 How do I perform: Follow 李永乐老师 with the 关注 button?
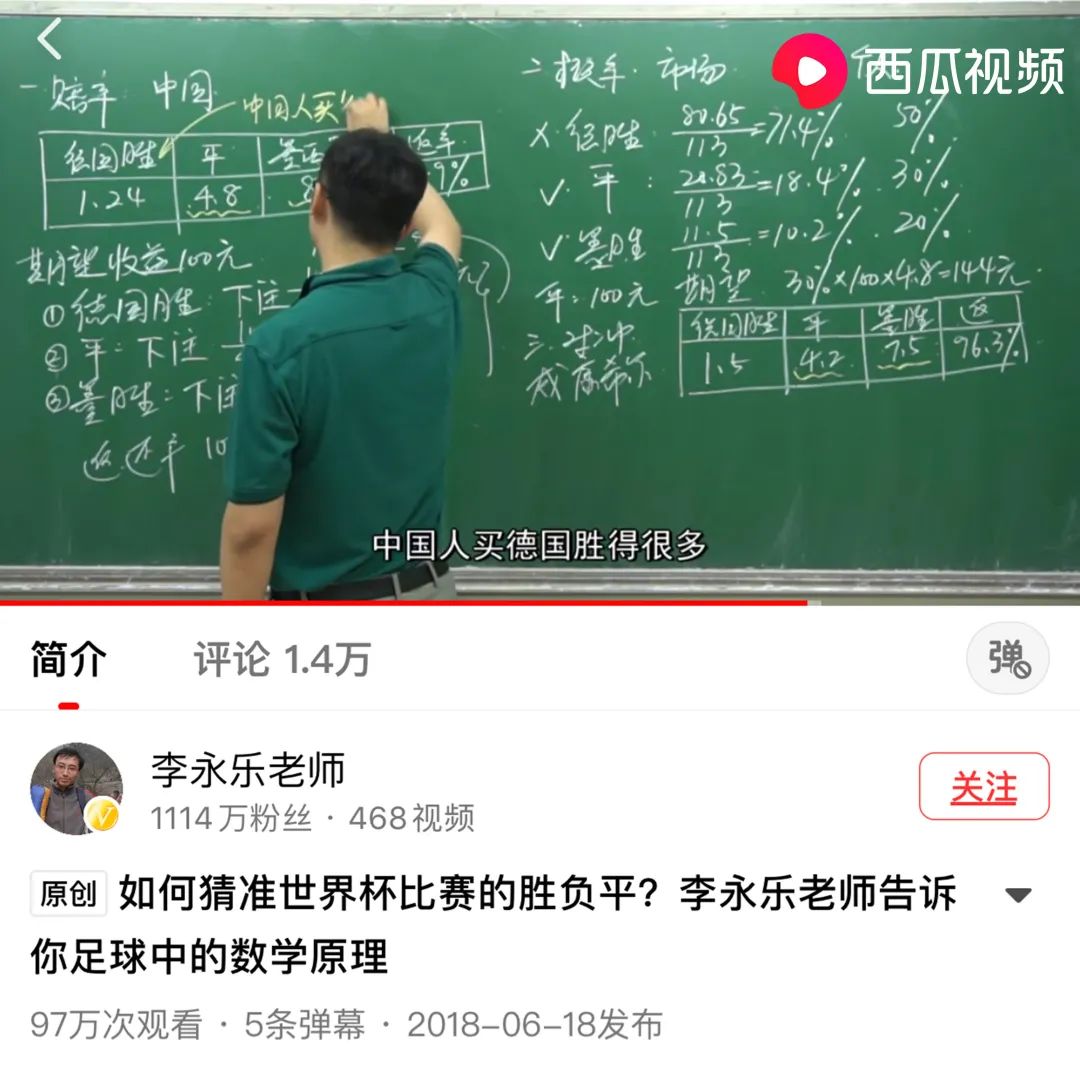point(983,787)
